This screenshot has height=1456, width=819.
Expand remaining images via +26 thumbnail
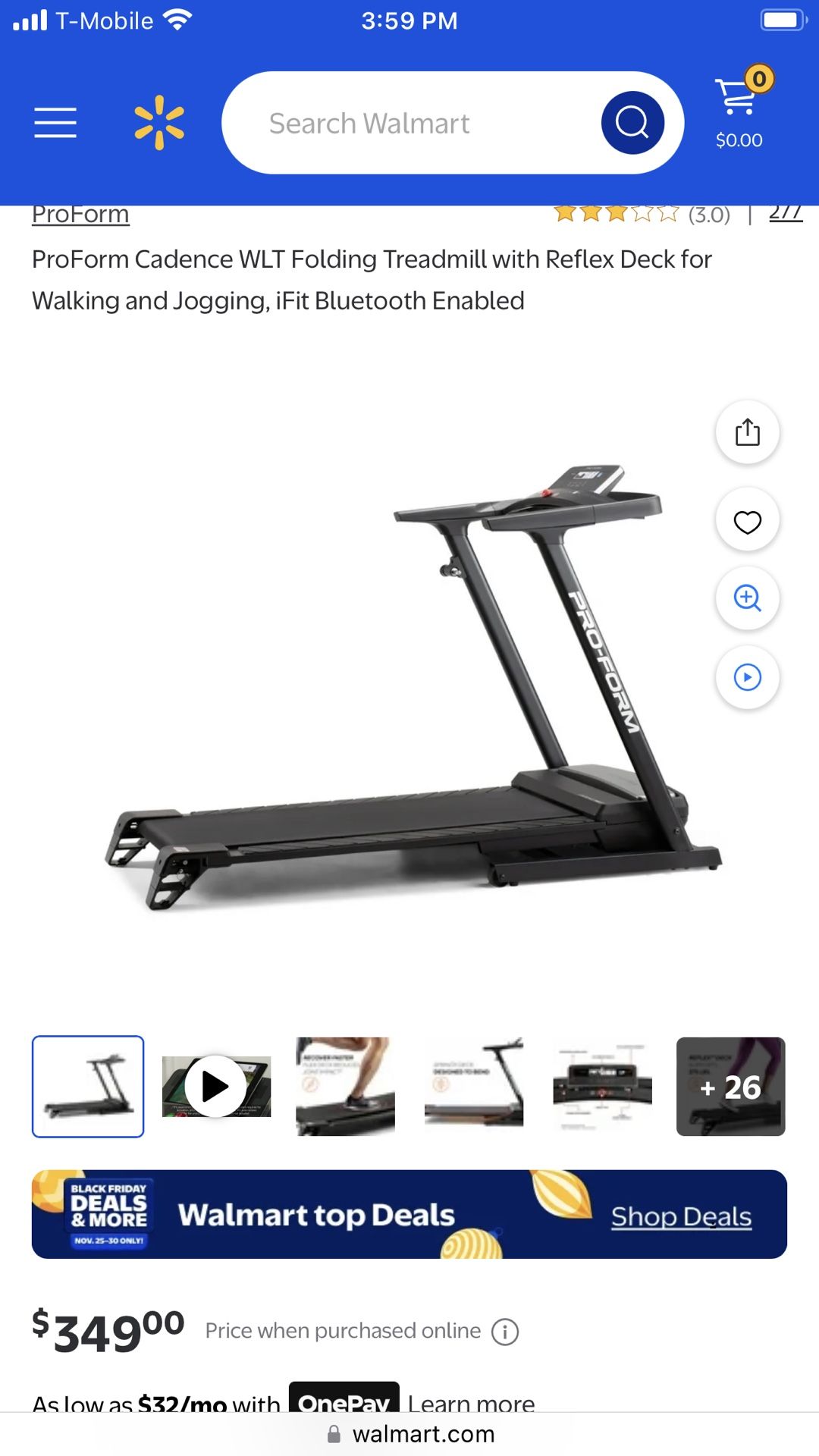click(x=730, y=1086)
